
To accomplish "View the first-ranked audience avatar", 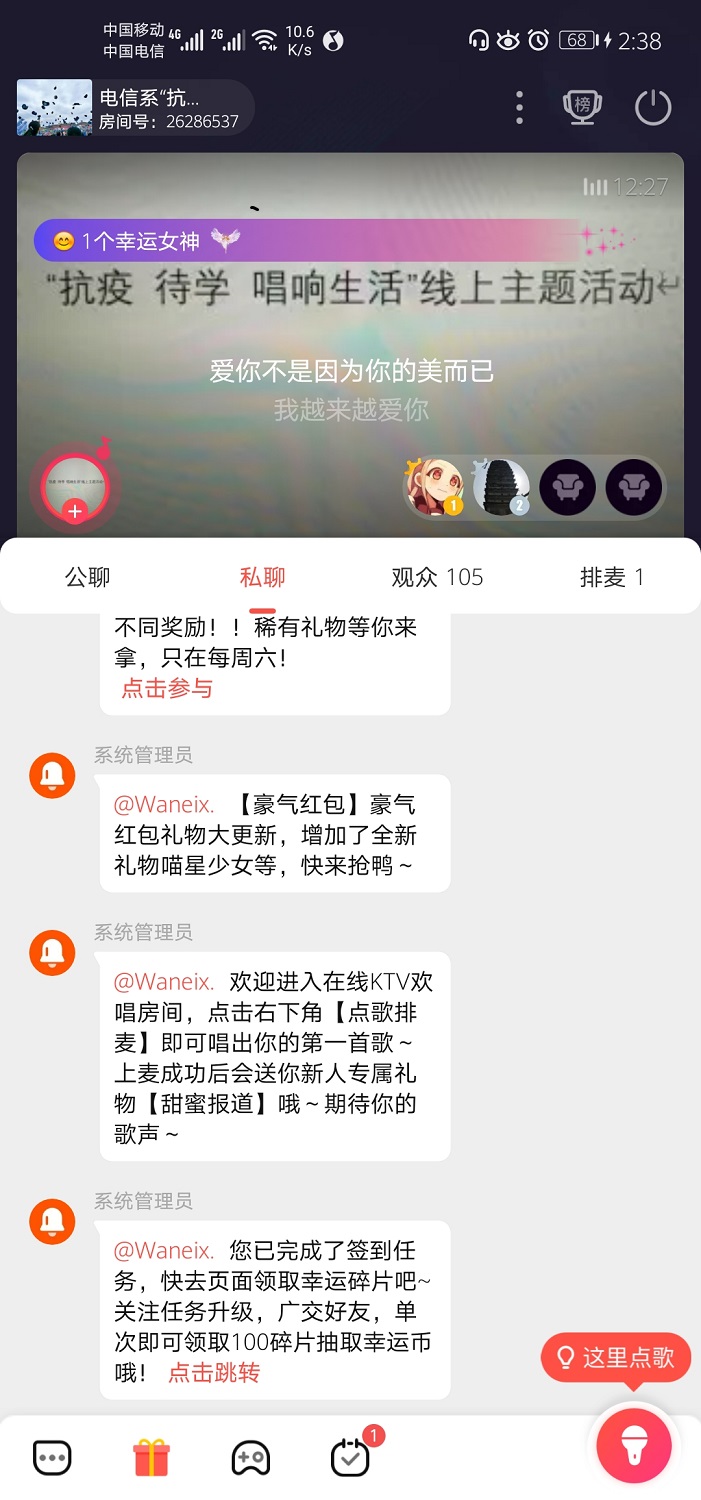I will pos(435,487).
